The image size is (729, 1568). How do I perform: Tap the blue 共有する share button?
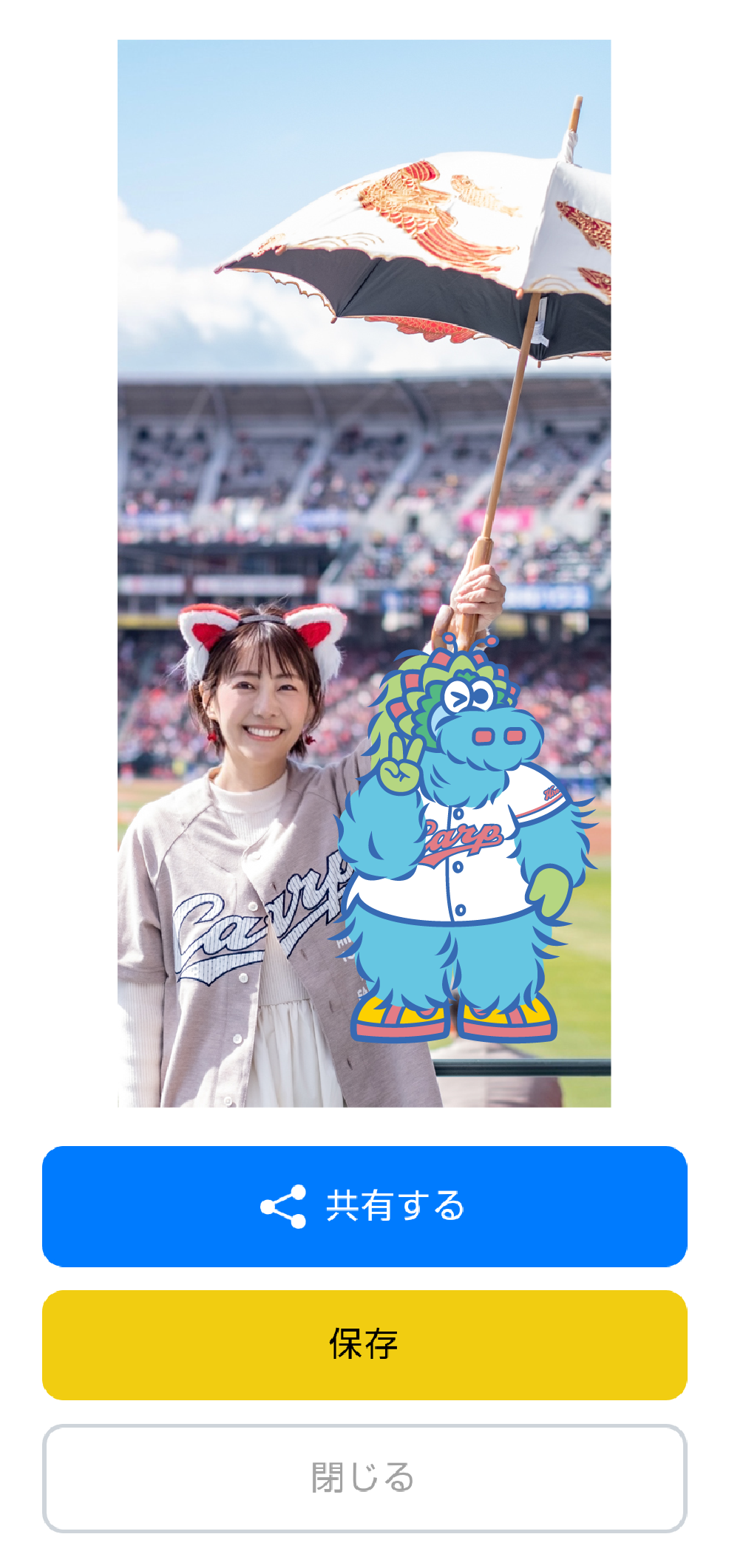[364, 1206]
